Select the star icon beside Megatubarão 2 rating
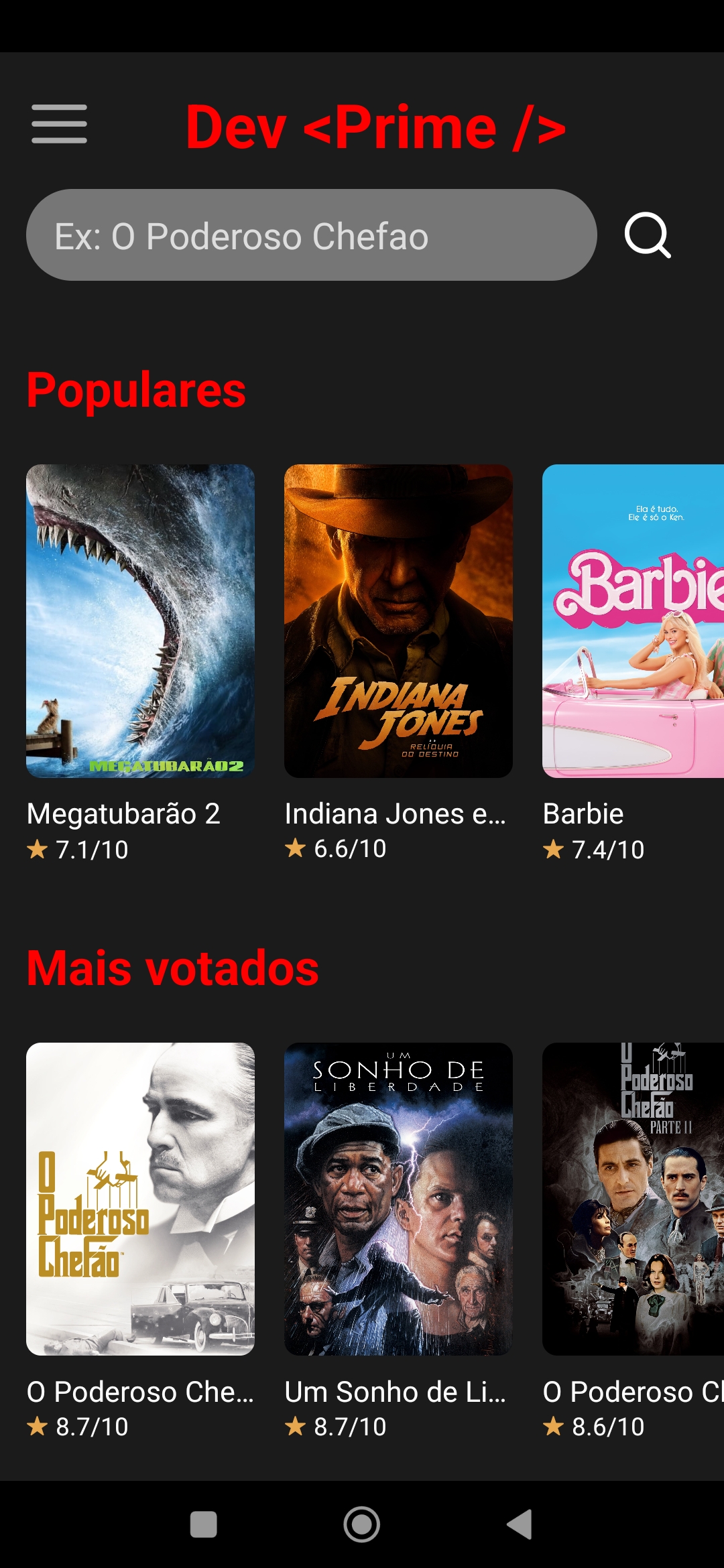 37,850
